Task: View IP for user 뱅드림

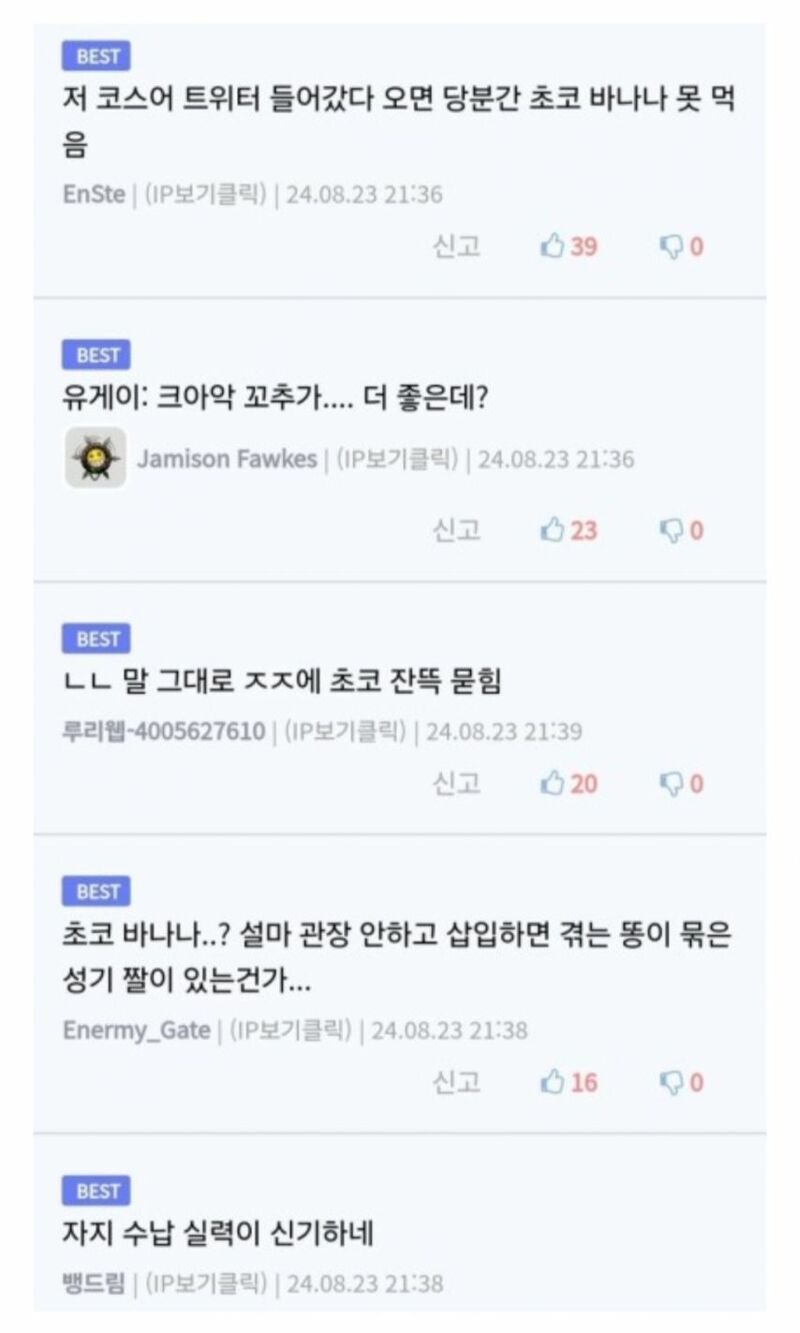Action: [207, 1283]
